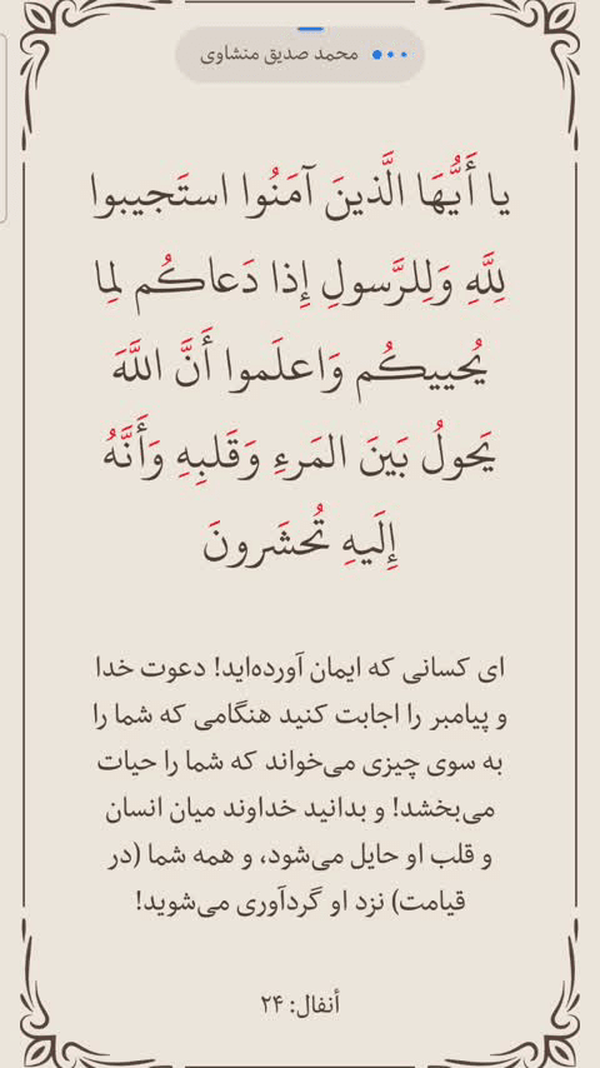Open the reciter selector محمد صدیق منشاوی

coord(300,55)
